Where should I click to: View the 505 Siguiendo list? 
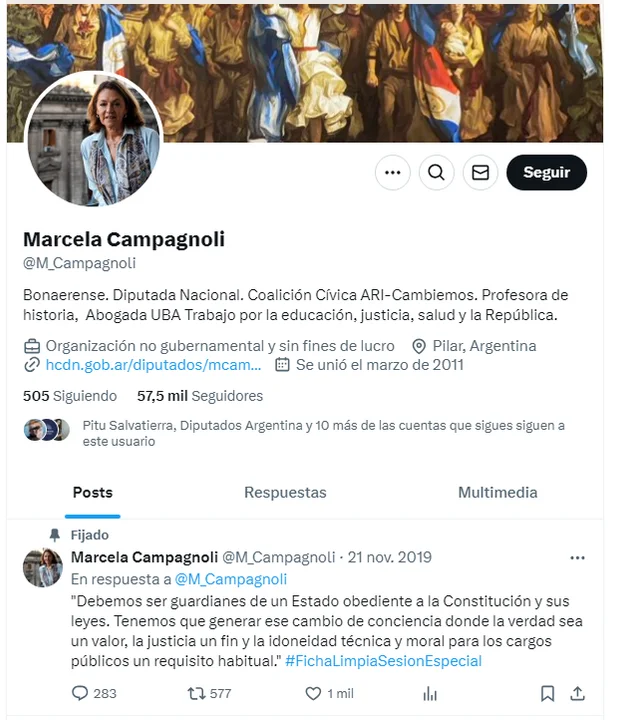[x=70, y=396]
